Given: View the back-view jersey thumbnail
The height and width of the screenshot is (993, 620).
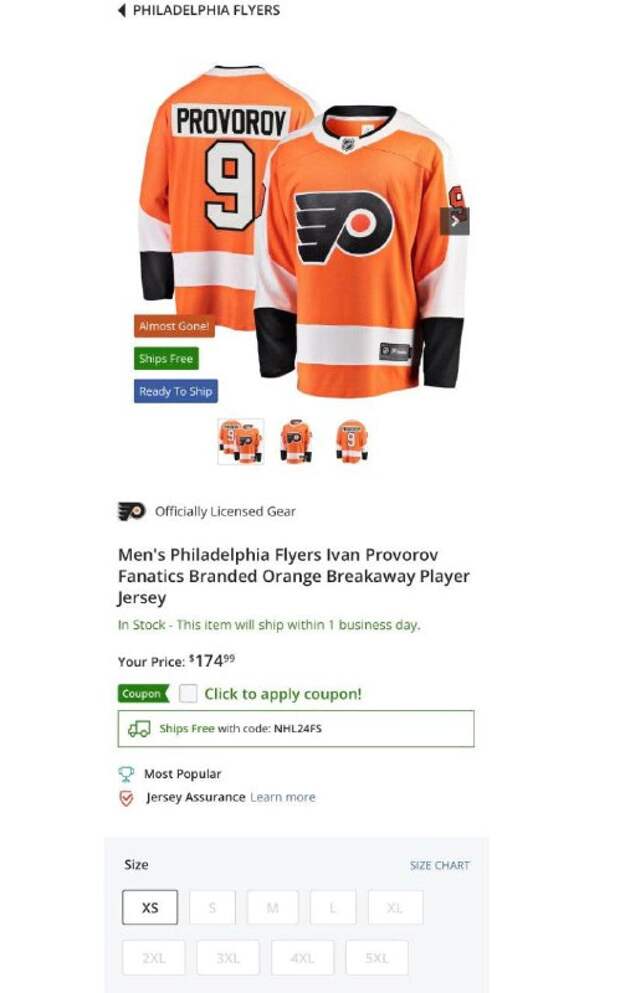Looking at the screenshot, I should tap(352, 441).
